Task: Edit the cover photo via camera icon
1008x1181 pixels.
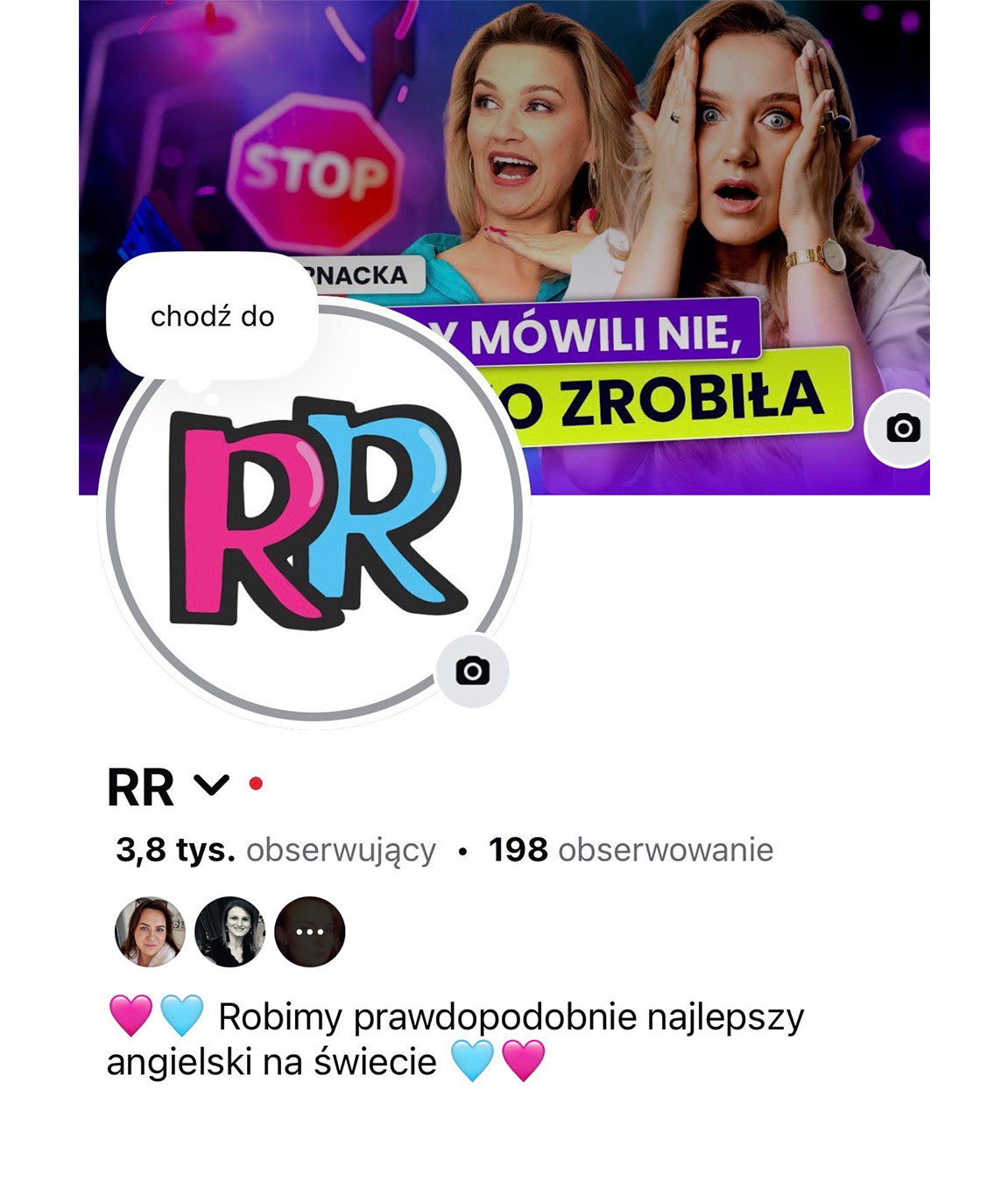Action: point(902,428)
